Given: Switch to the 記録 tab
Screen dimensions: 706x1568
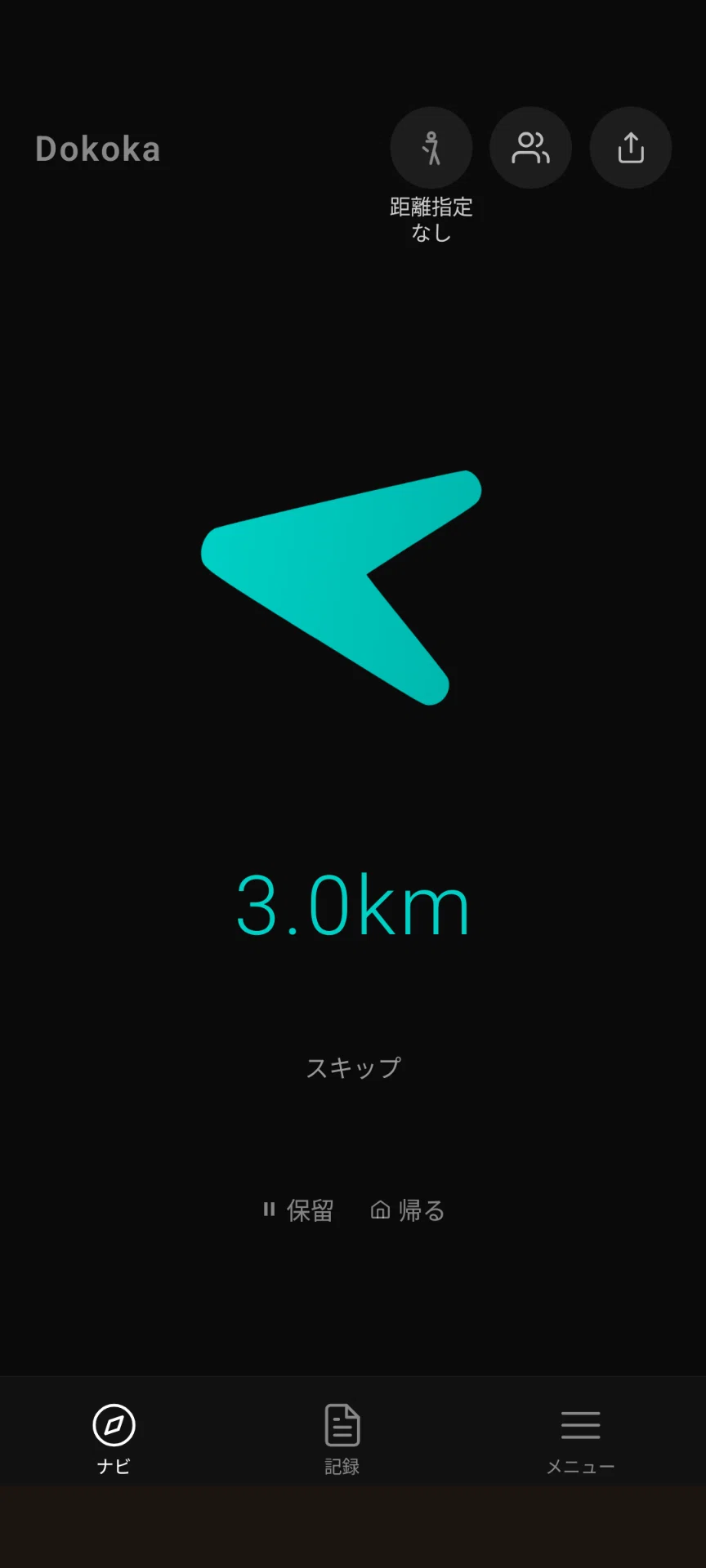Looking at the screenshot, I should tap(342, 1440).
